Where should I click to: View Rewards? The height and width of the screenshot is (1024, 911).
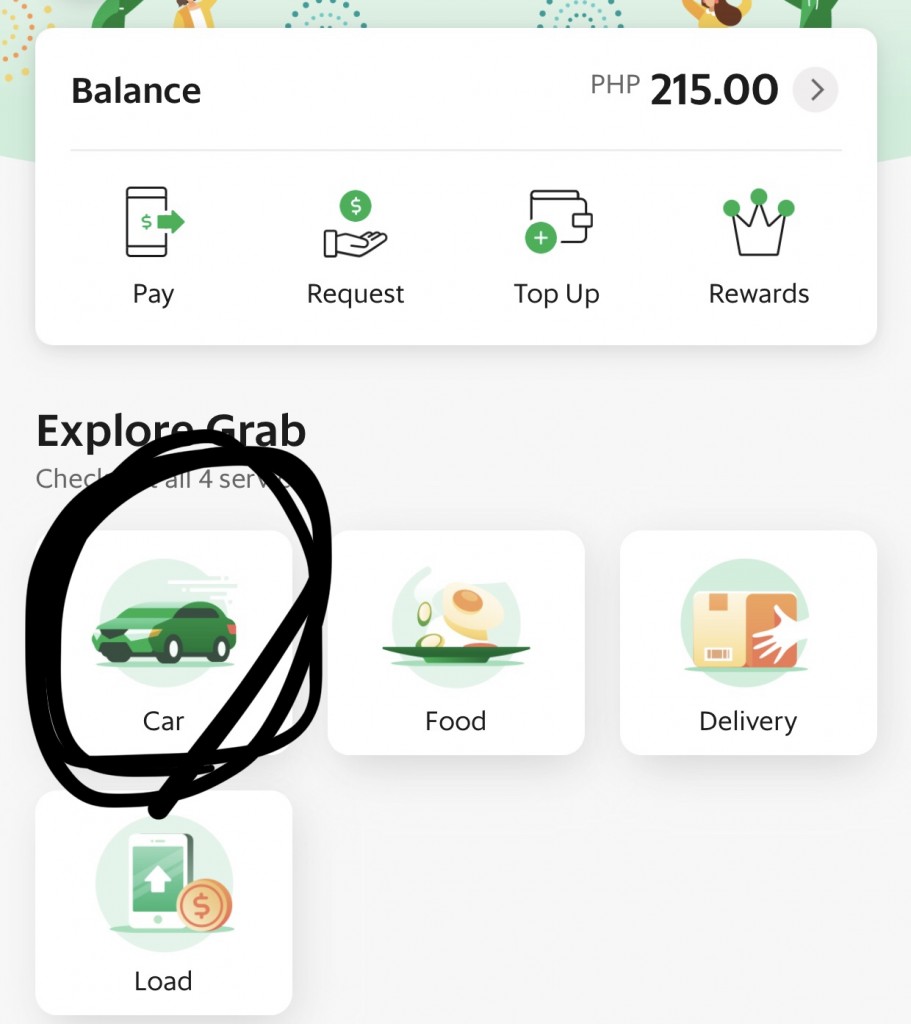pyautogui.click(x=758, y=246)
